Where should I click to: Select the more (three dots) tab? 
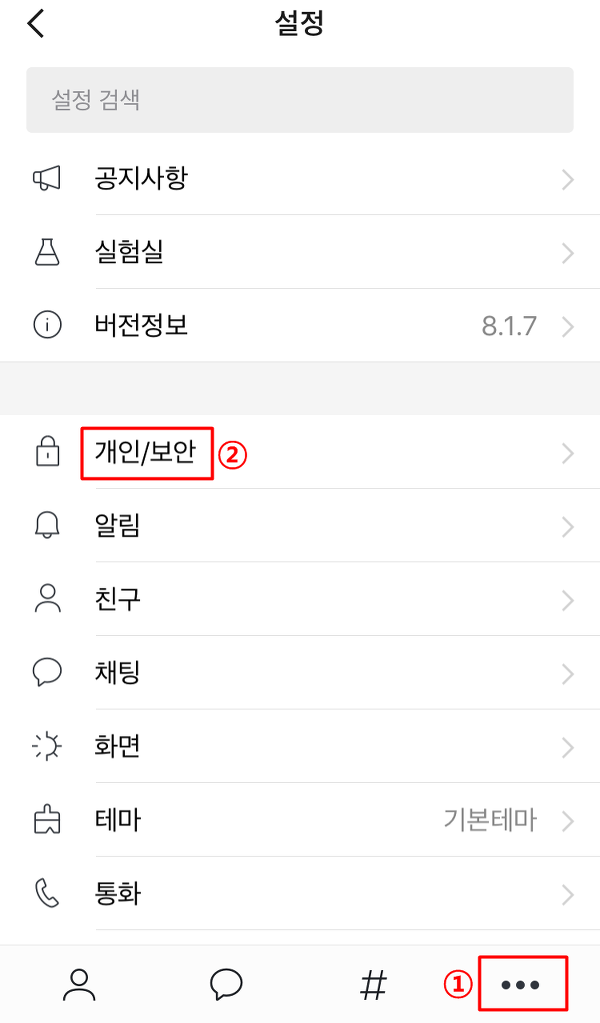pos(520,985)
